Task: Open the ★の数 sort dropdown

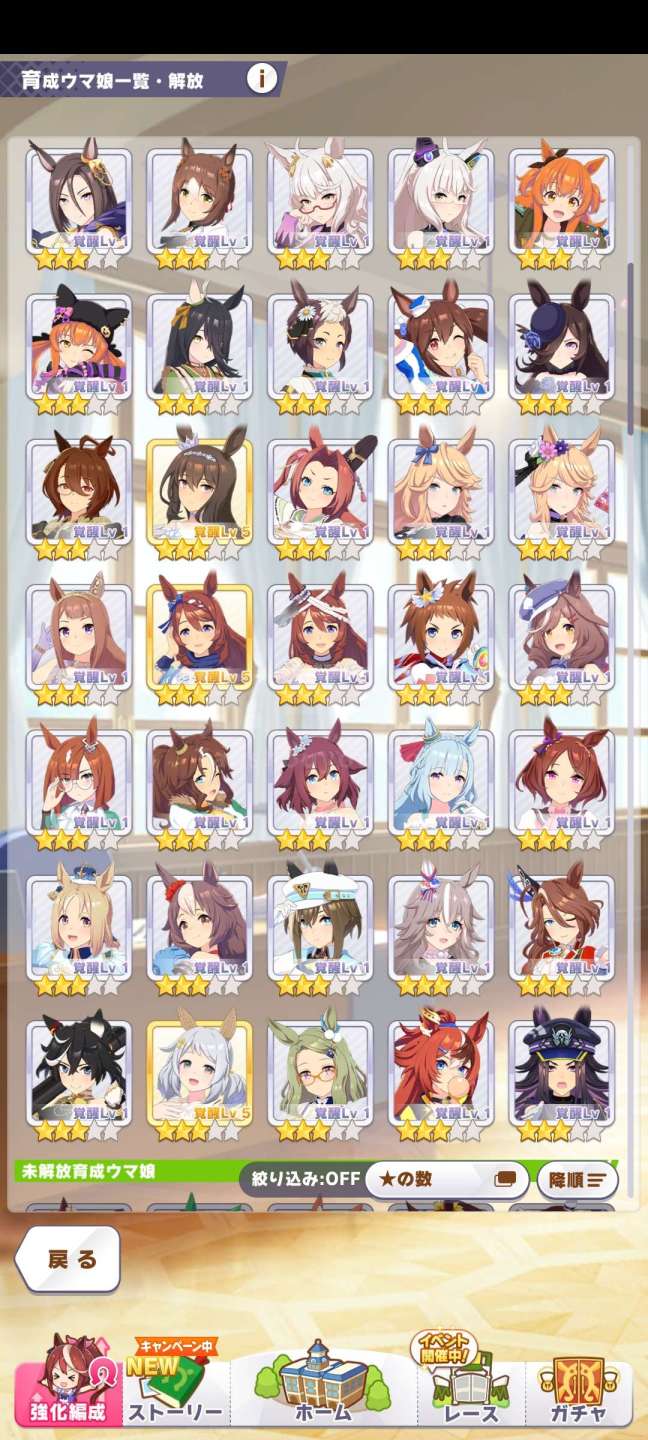Action: click(446, 1179)
